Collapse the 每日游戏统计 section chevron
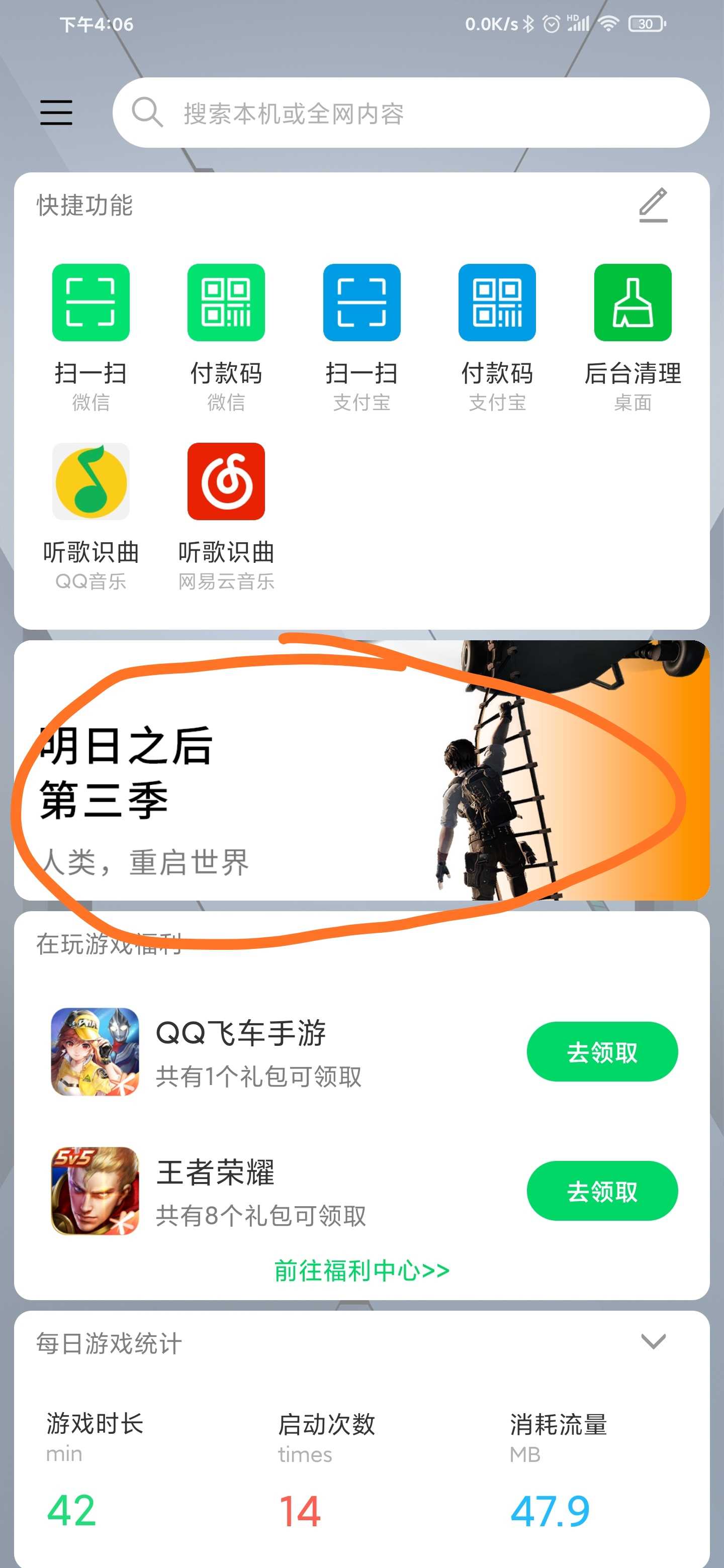Image resolution: width=724 pixels, height=1568 pixels. coord(654,1341)
